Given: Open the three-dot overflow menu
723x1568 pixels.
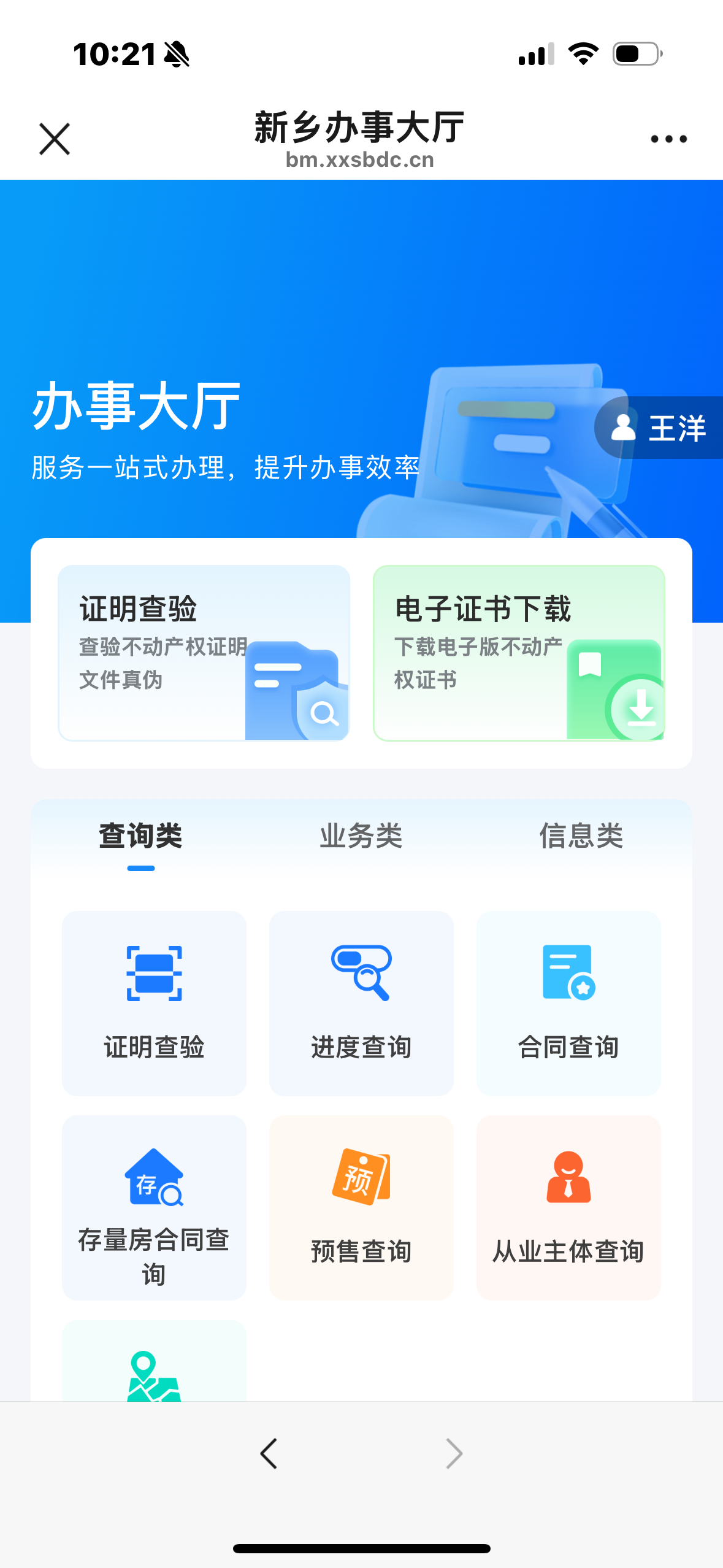Looking at the screenshot, I should coord(668,139).
